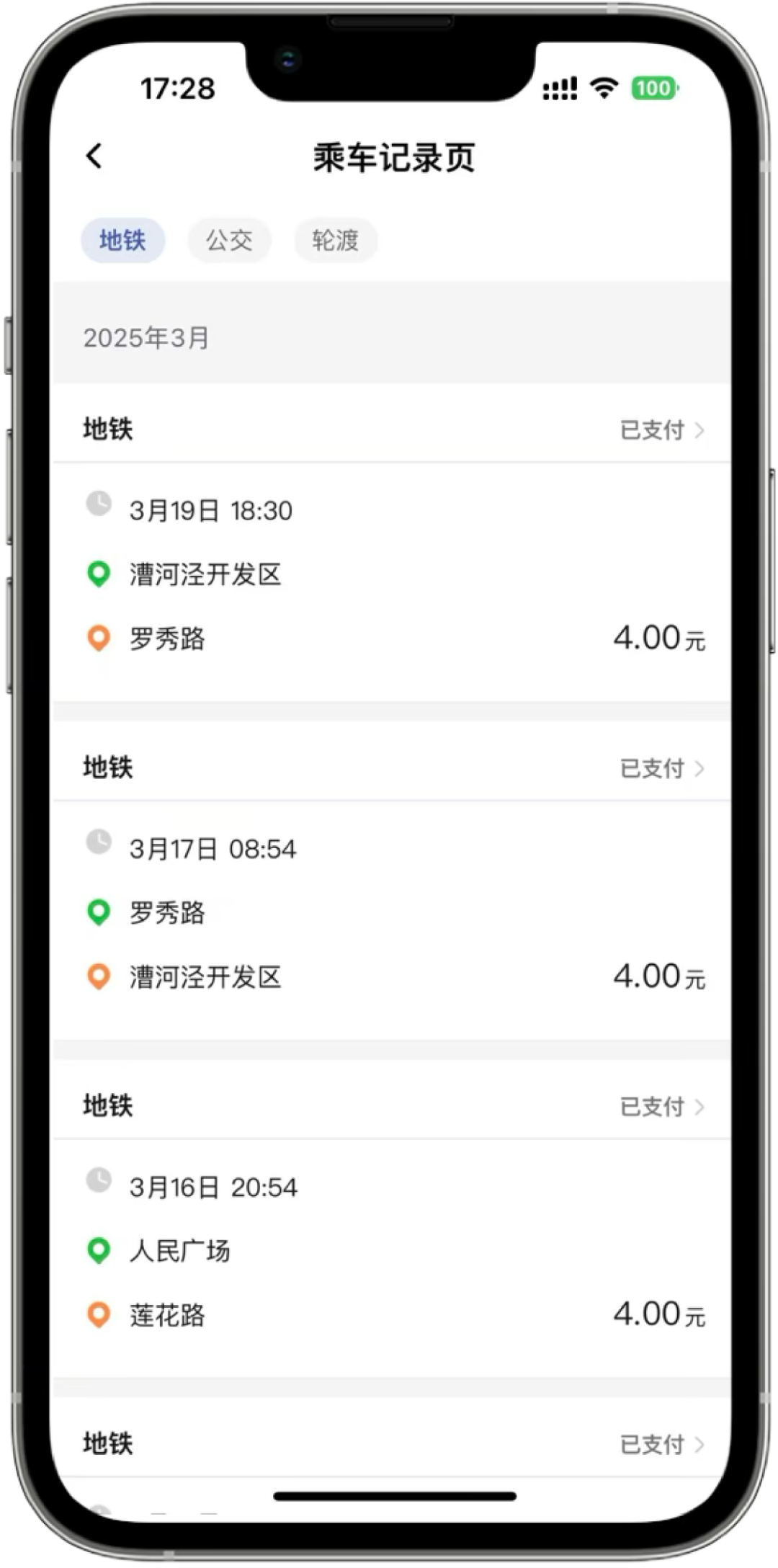Switch to the 轮渡 tab

click(336, 240)
